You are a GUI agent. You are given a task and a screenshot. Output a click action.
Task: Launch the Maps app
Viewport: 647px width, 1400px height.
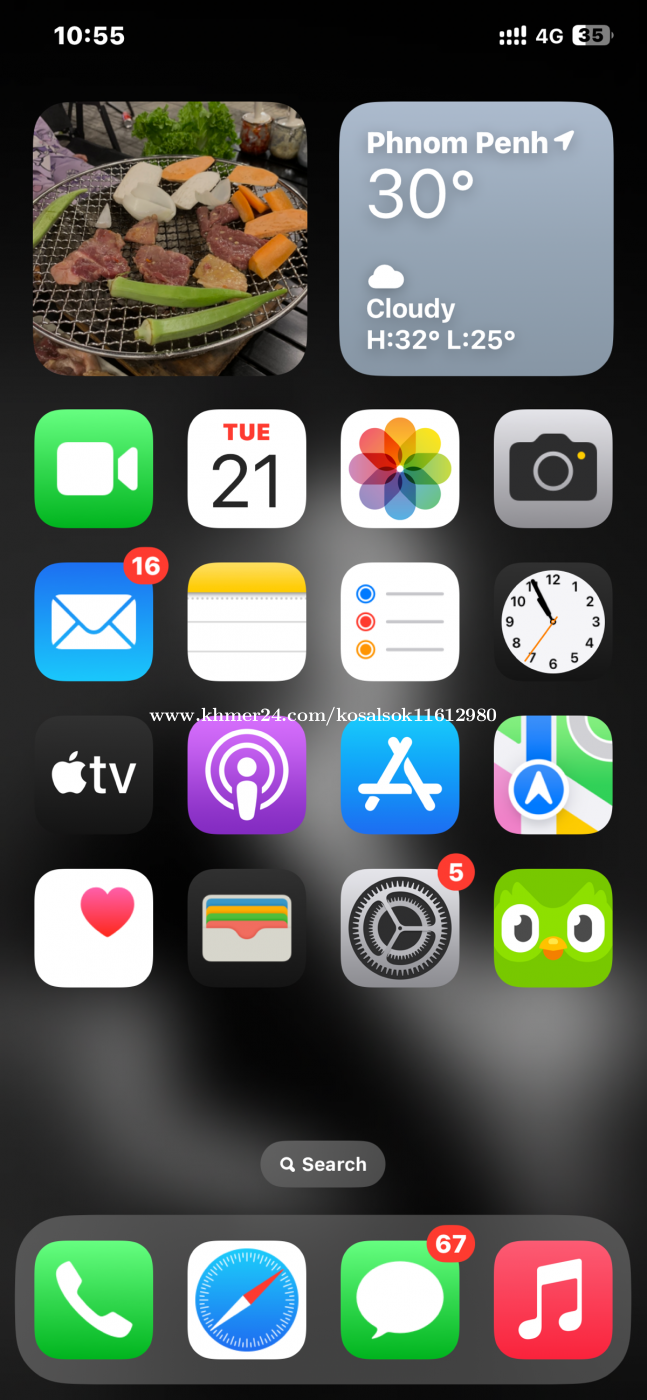(553, 775)
